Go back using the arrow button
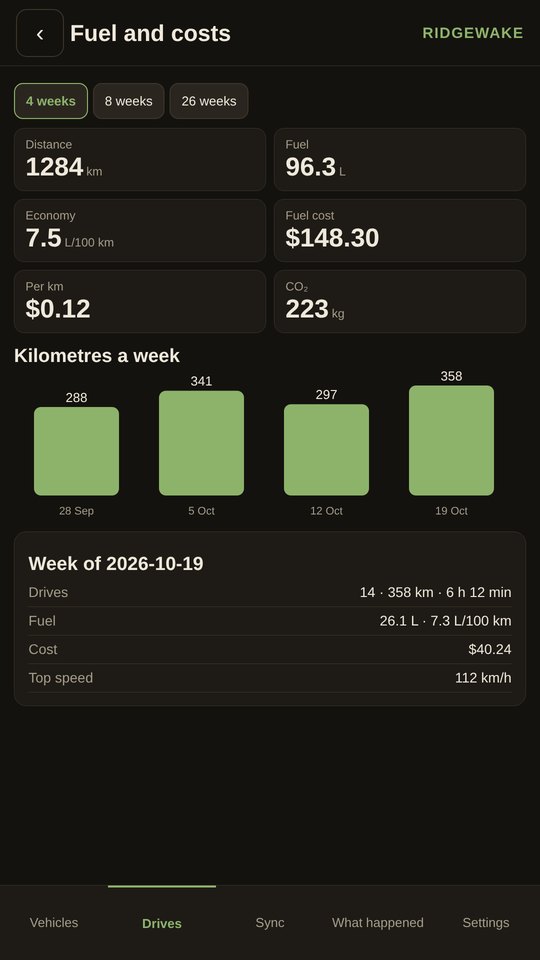This screenshot has height=960, width=540. coord(40,33)
